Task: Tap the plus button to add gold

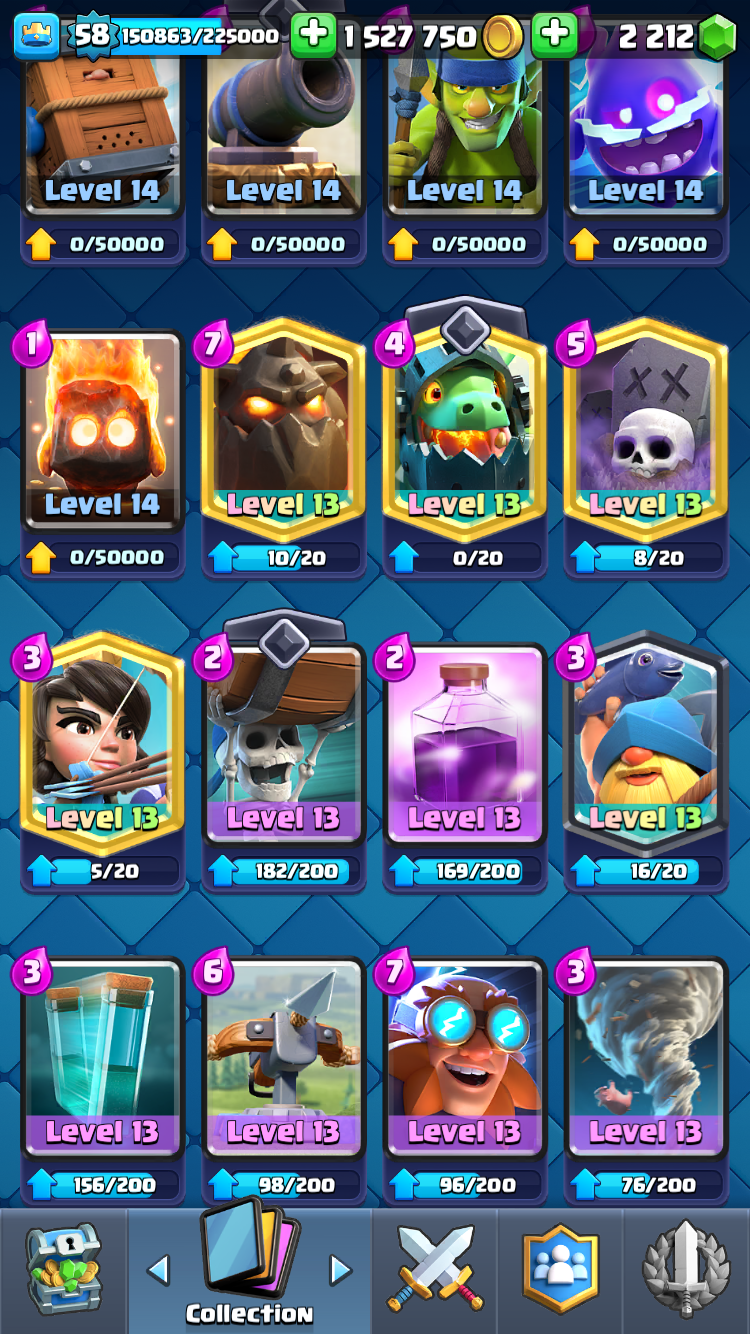Action: tap(313, 37)
